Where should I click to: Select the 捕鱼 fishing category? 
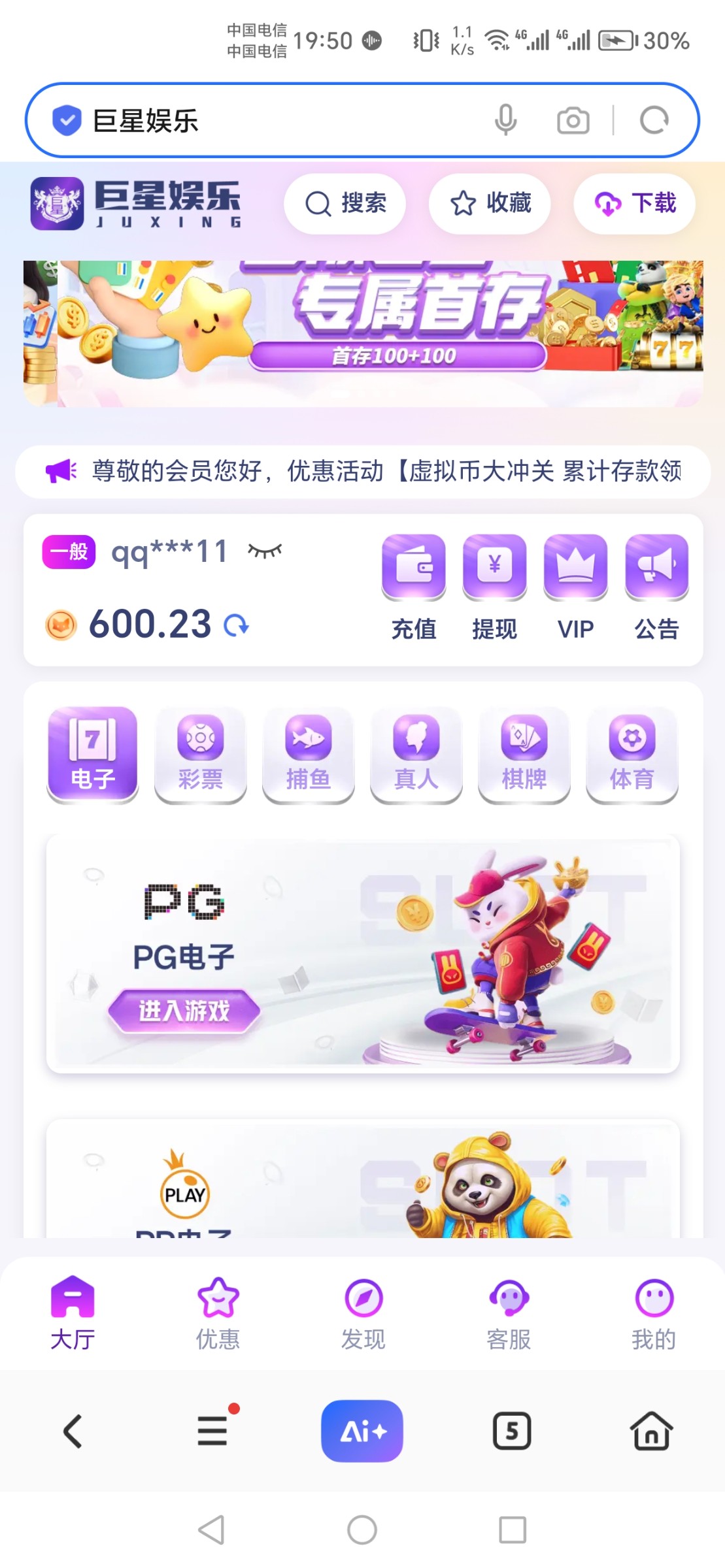pyautogui.click(x=309, y=755)
